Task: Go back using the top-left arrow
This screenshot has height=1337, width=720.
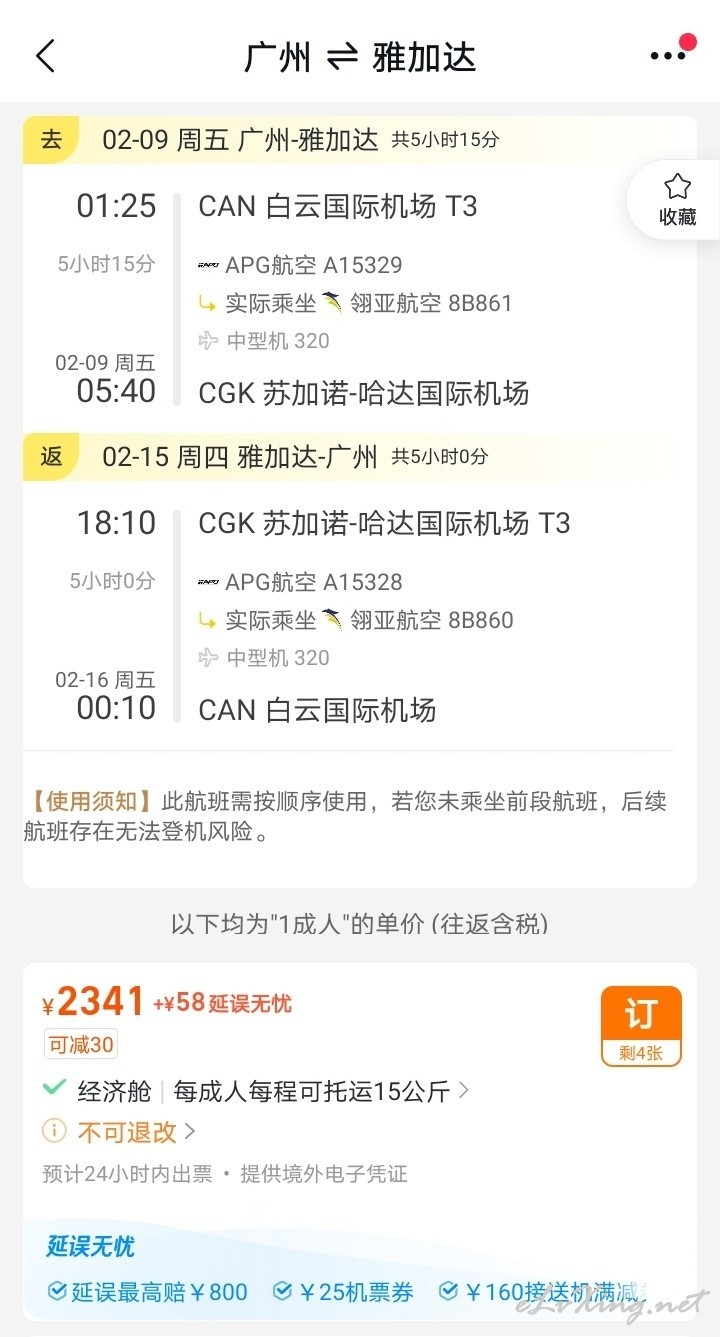Action: pos(46,56)
